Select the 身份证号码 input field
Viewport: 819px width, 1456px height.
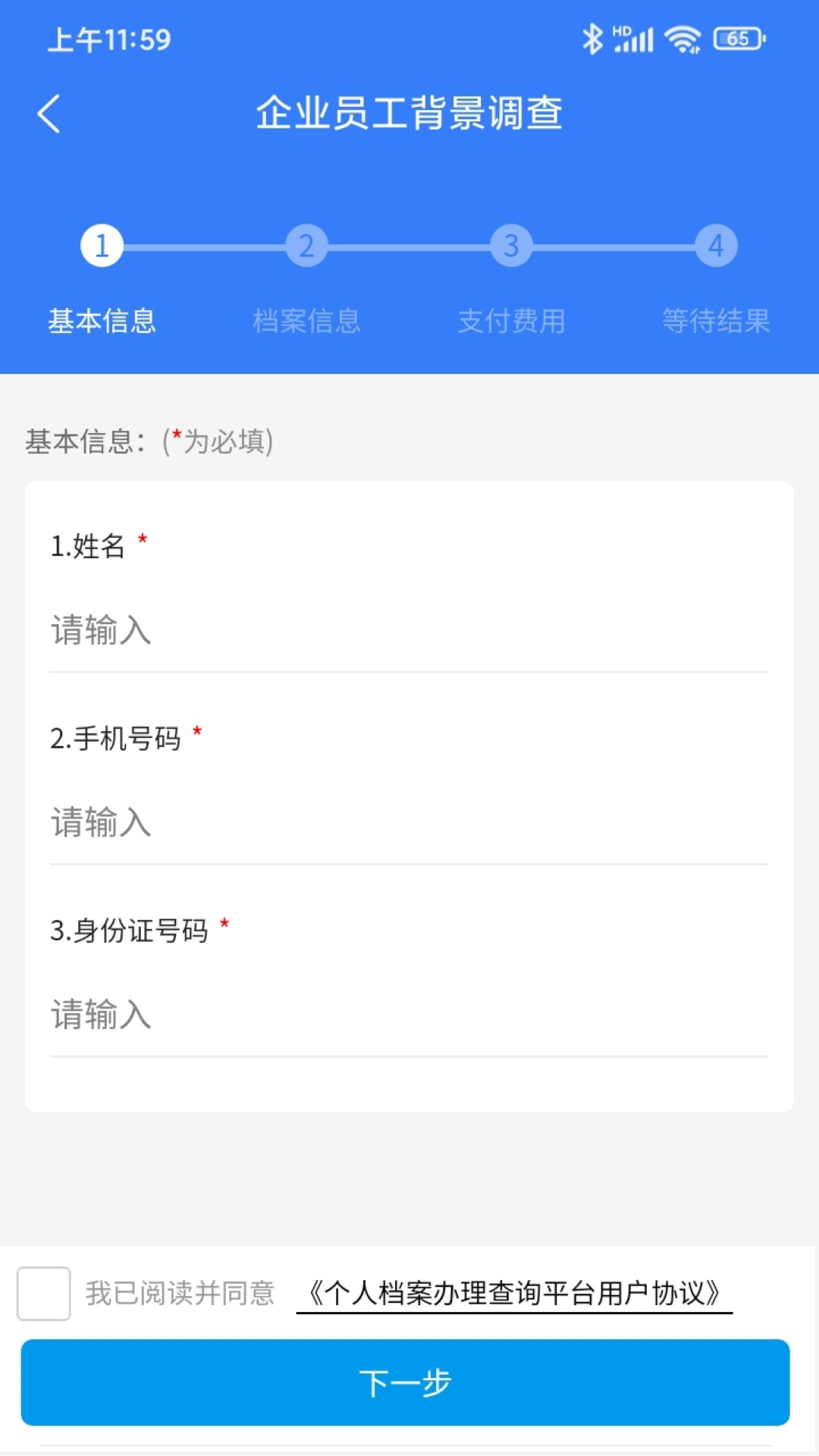(408, 1015)
